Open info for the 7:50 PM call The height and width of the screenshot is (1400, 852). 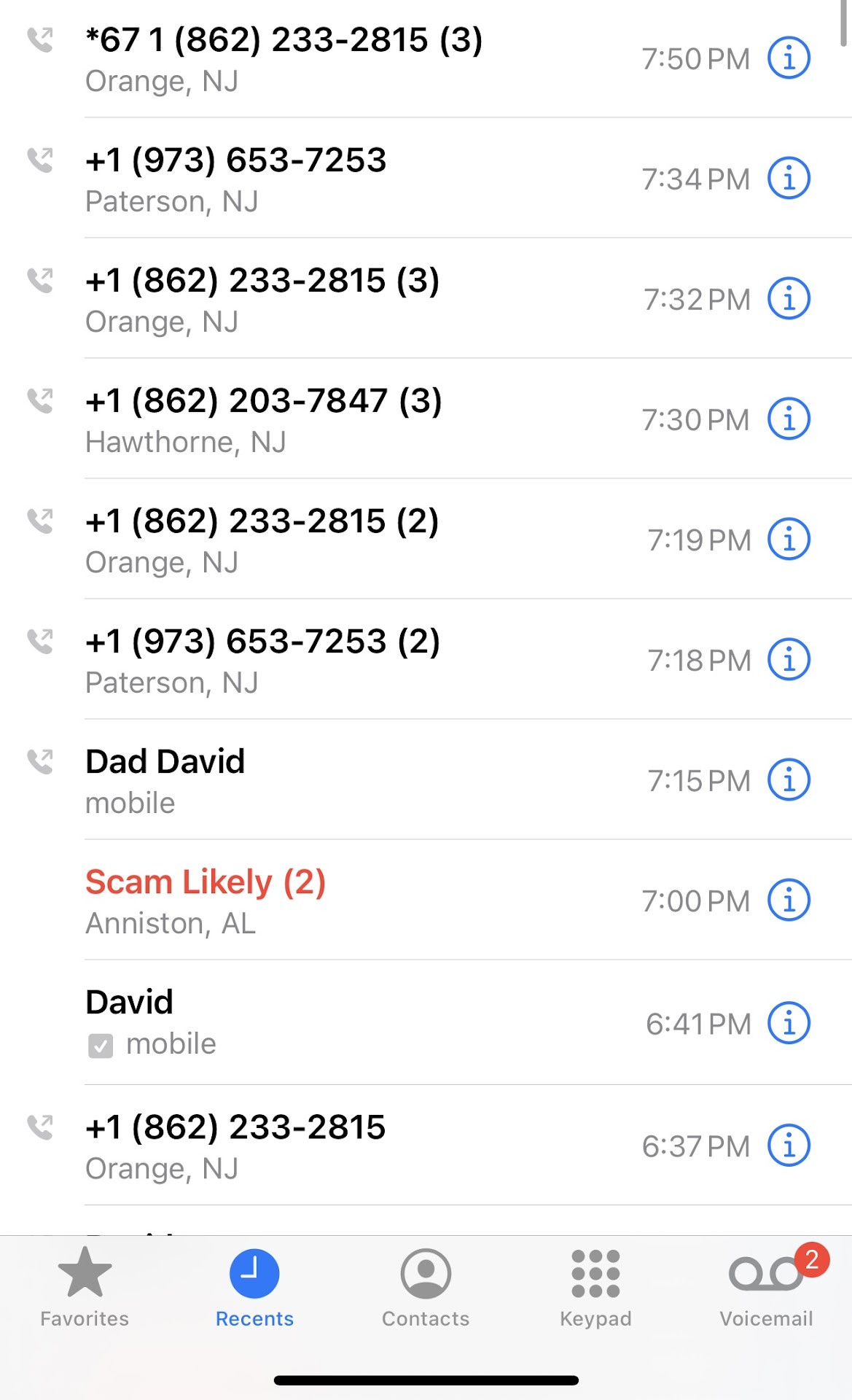coord(789,58)
